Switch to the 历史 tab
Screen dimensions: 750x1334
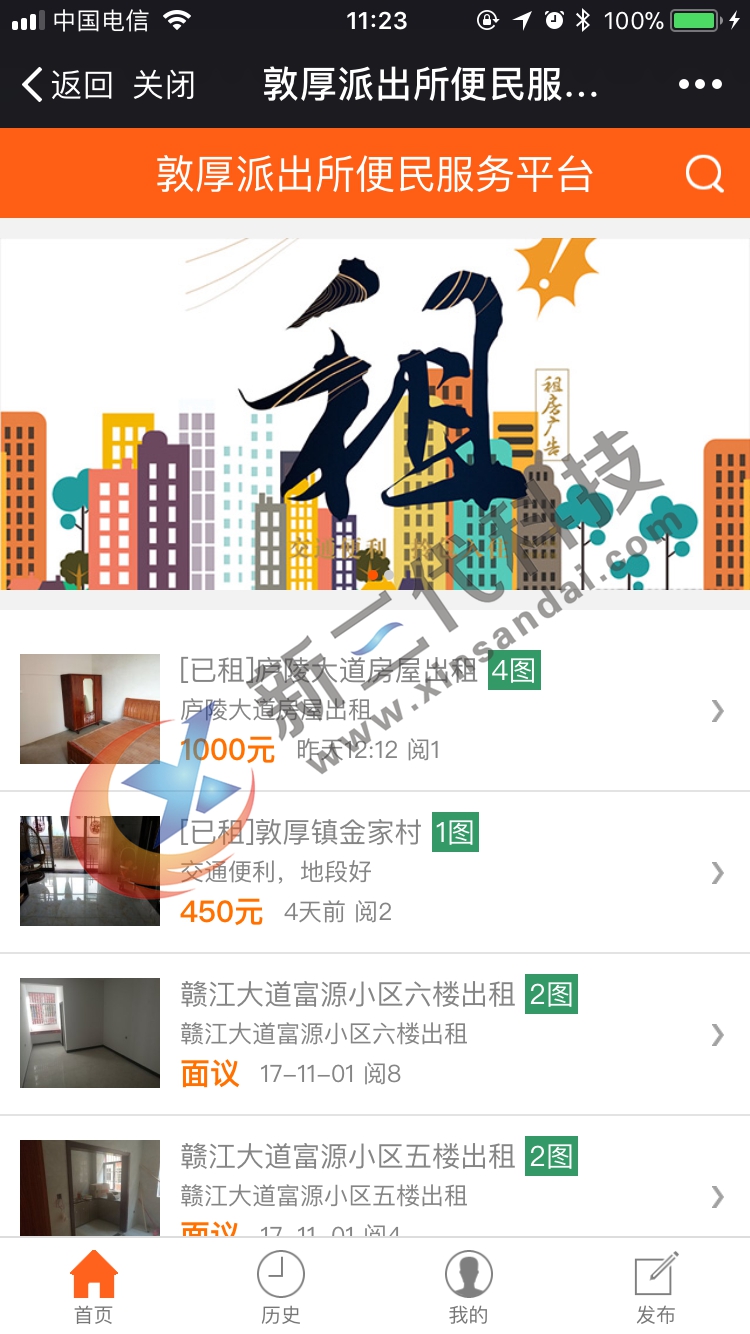[x=281, y=1288]
